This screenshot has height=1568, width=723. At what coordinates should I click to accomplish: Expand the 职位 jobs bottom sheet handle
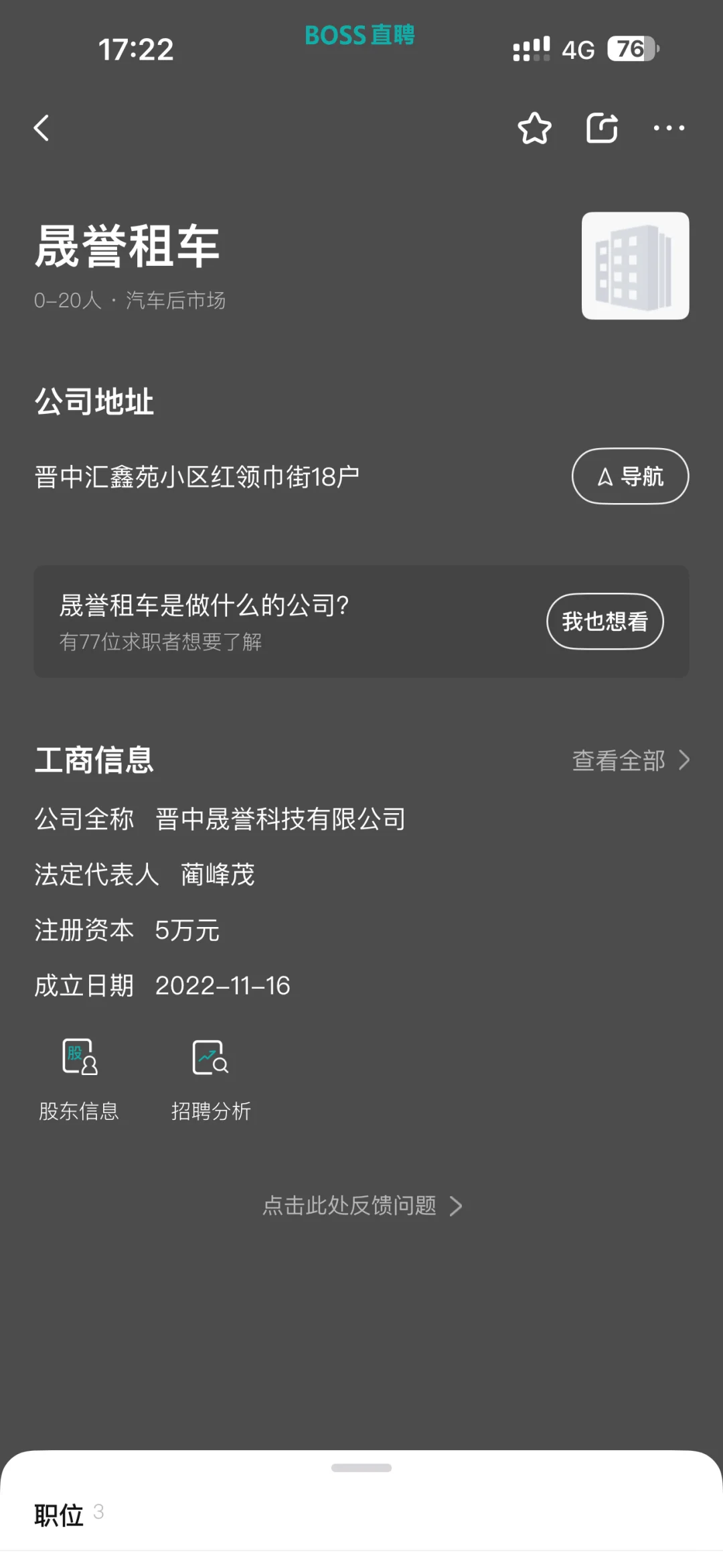tap(361, 1468)
